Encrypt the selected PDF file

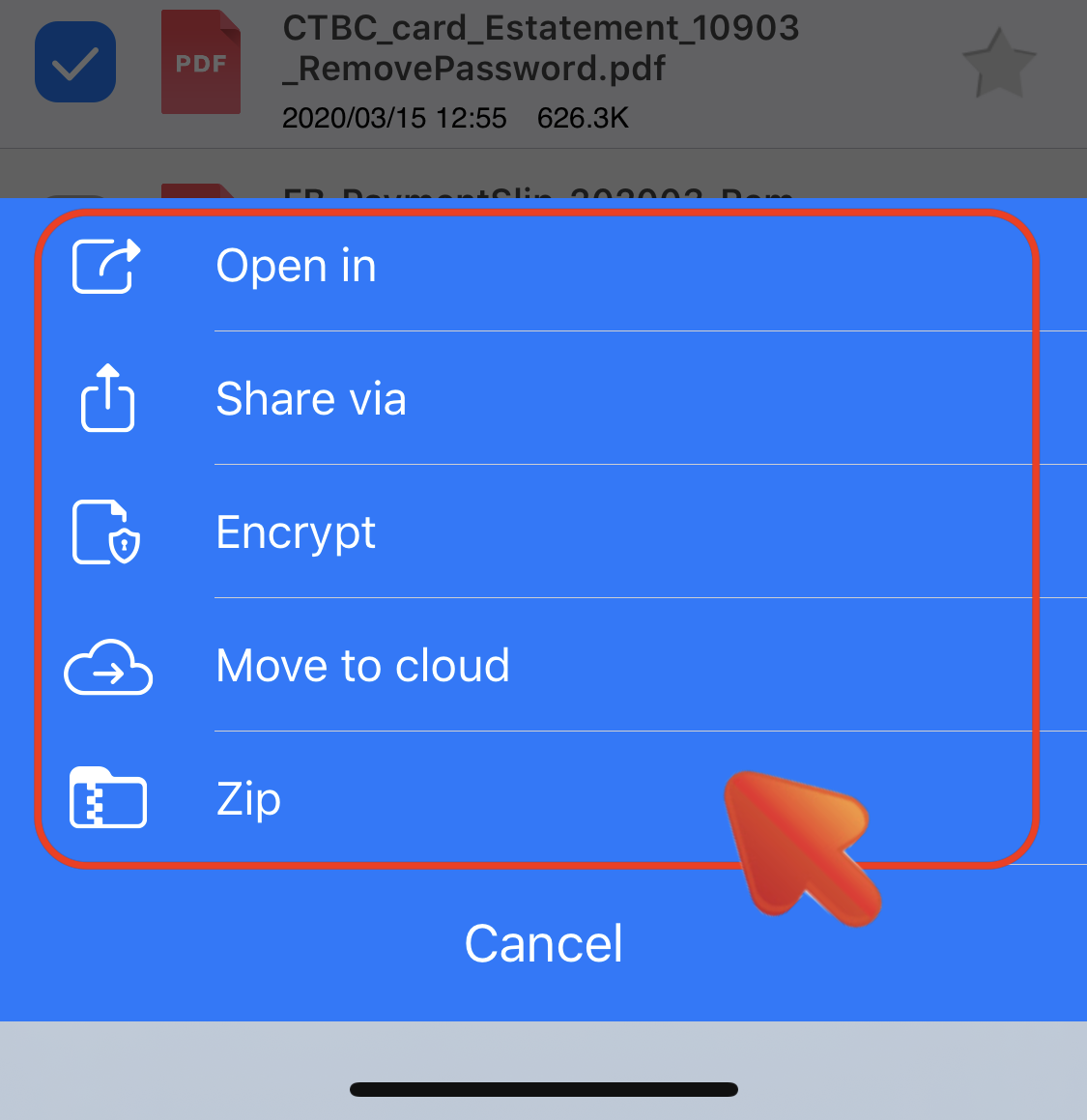point(296,532)
